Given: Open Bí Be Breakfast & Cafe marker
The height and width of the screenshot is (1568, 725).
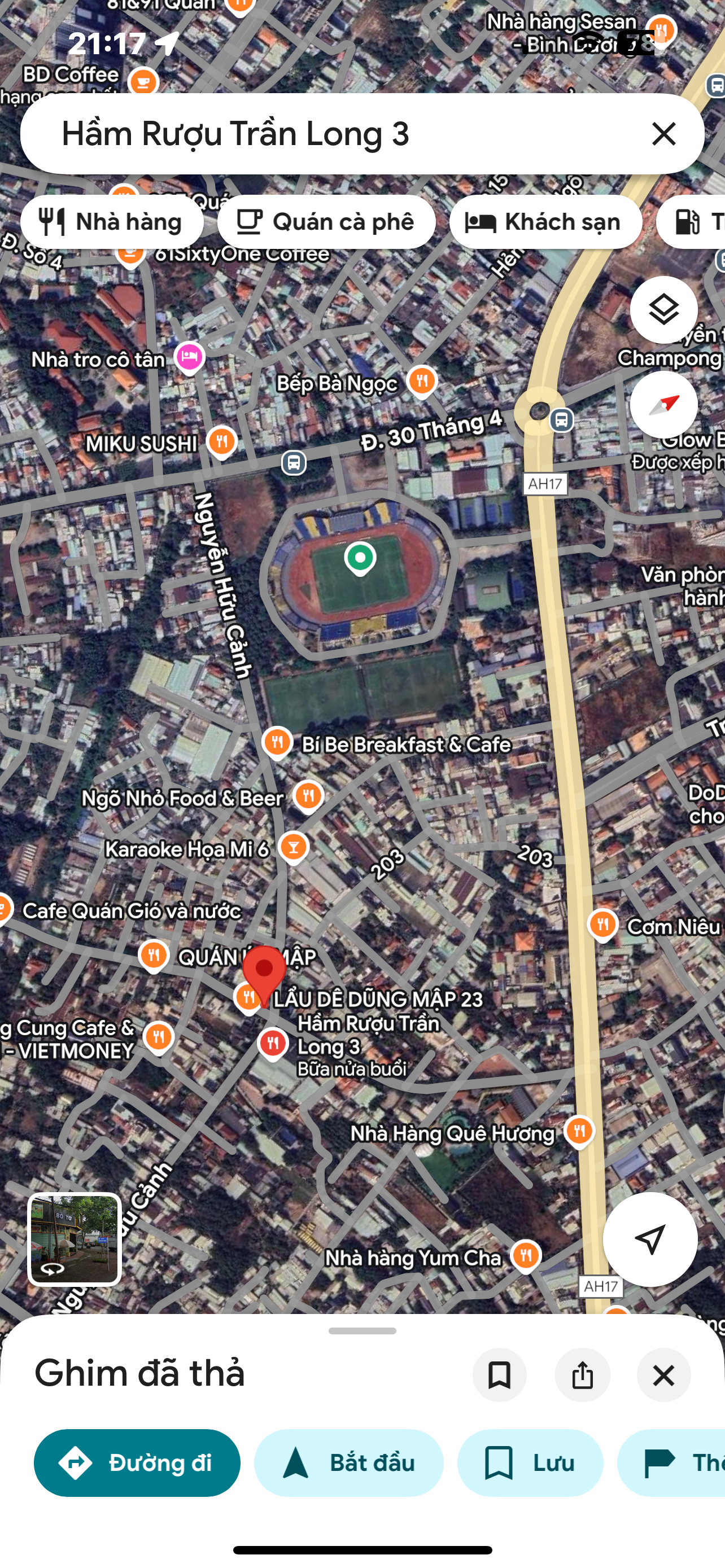Looking at the screenshot, I should pos(277,743).
